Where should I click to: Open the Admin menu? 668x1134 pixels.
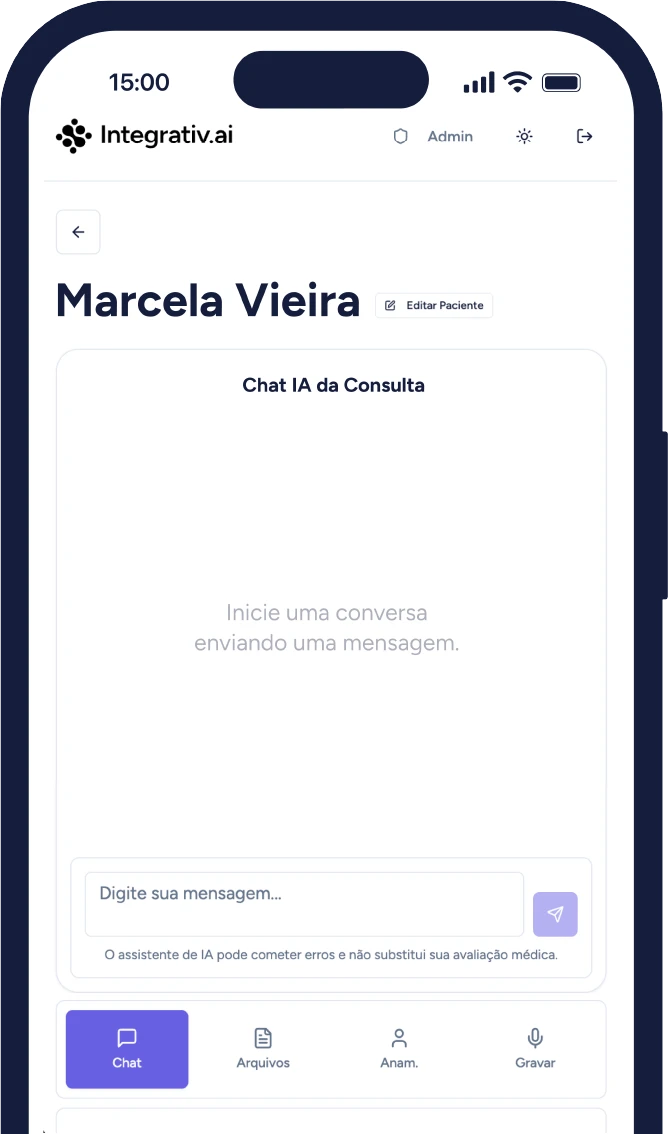(433, 137)
